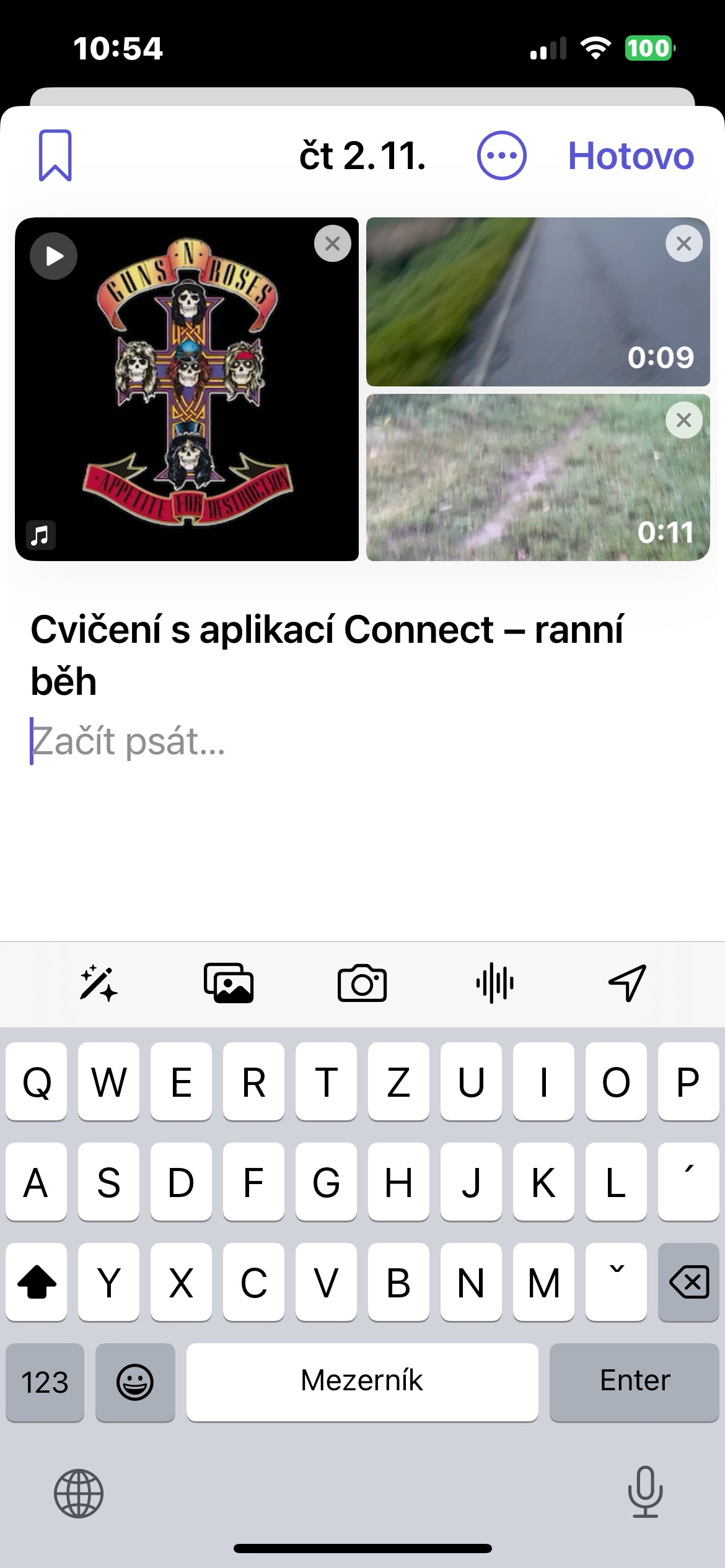Switch the keyboard to numbers with 123
The image size is (725, 1568).
coord(45,1382)
